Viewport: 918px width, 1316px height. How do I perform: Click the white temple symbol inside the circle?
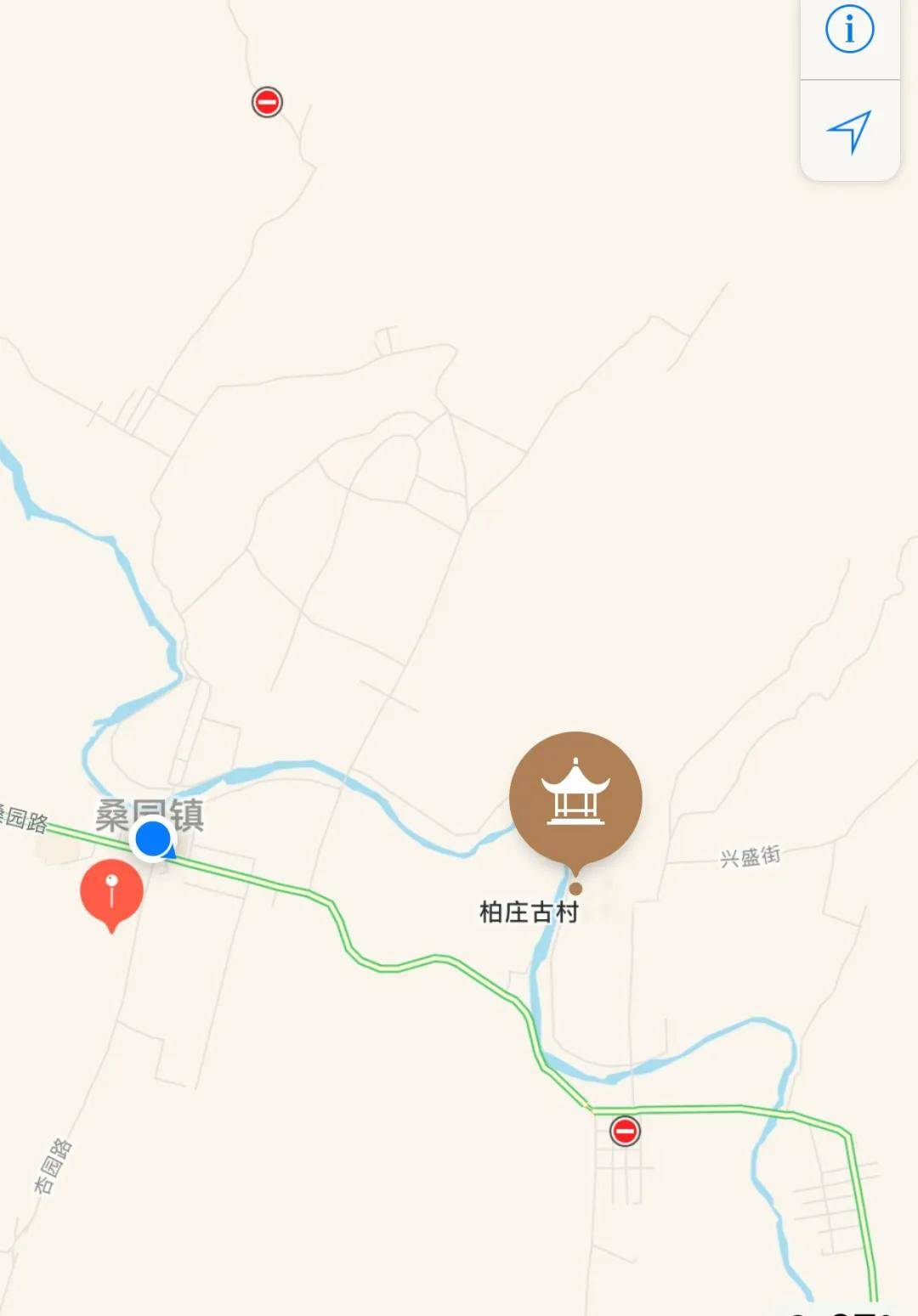(x=575, y=790)
